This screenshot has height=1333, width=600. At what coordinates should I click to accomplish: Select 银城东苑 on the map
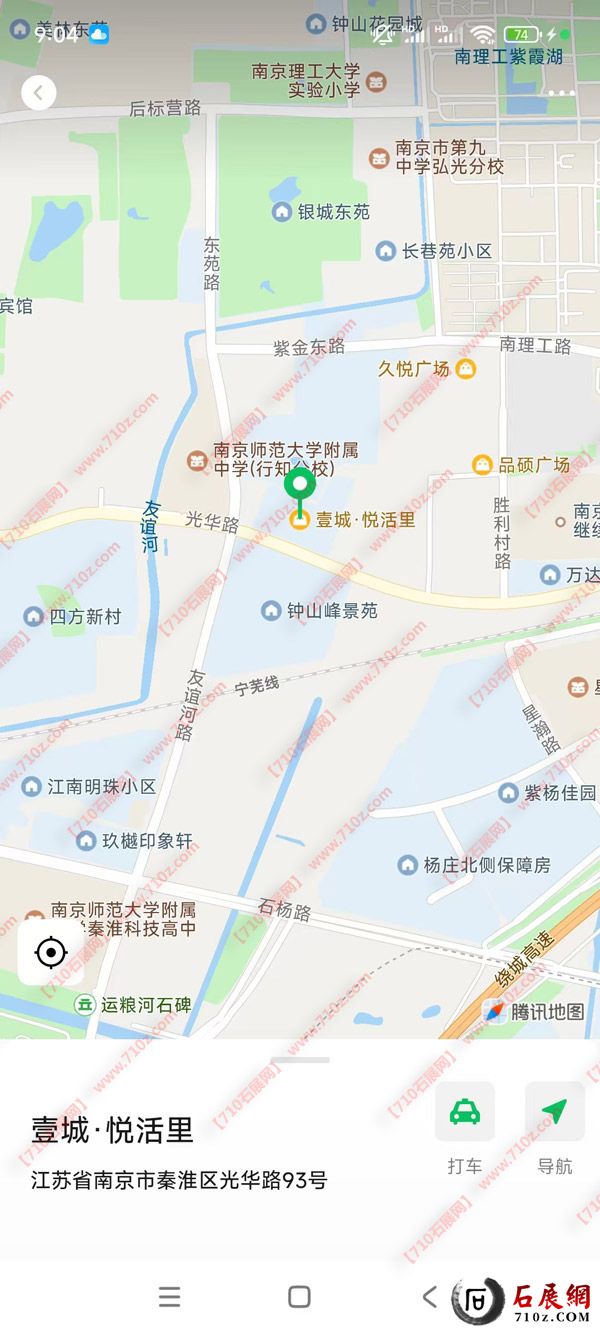282,212
